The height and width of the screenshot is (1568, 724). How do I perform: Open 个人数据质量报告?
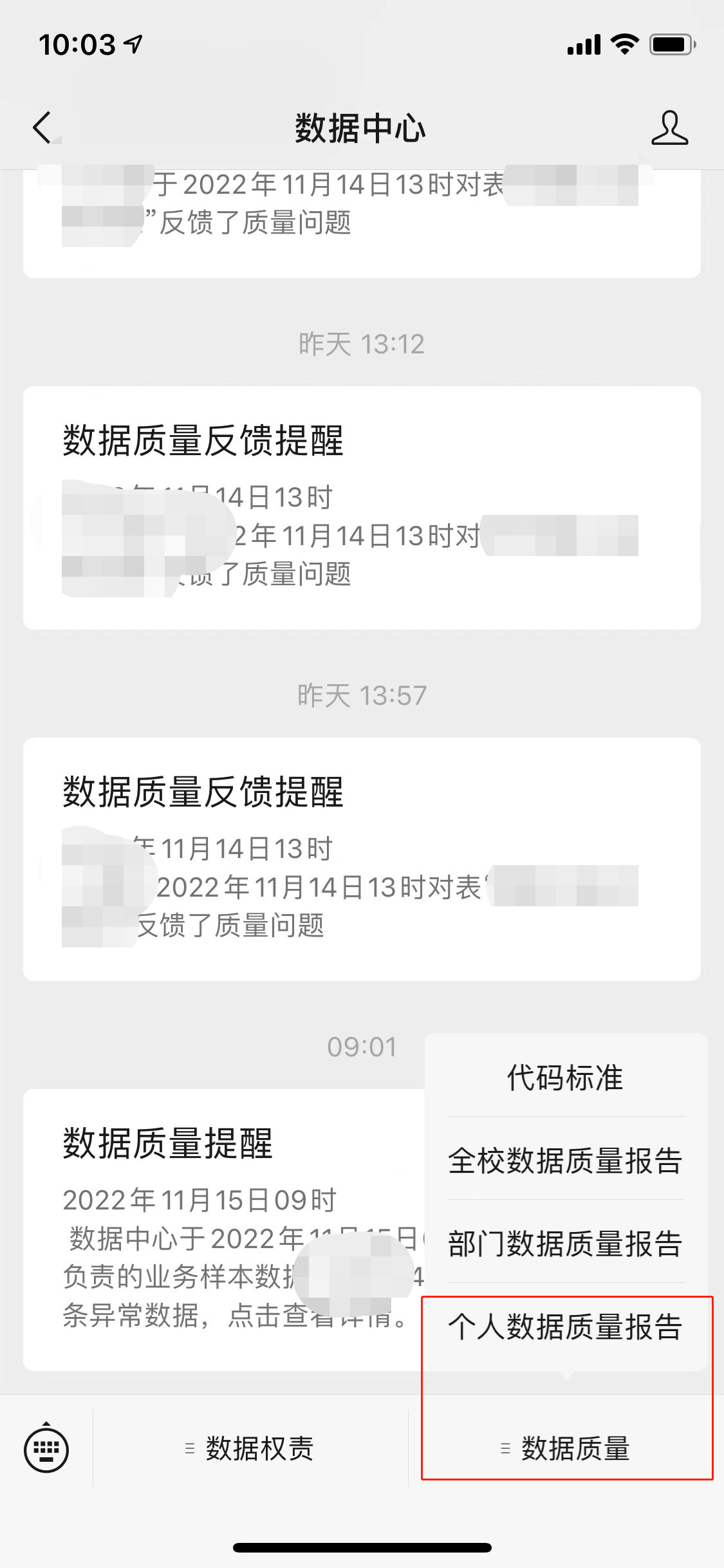pyautogui.click(x=565, y=1326)
